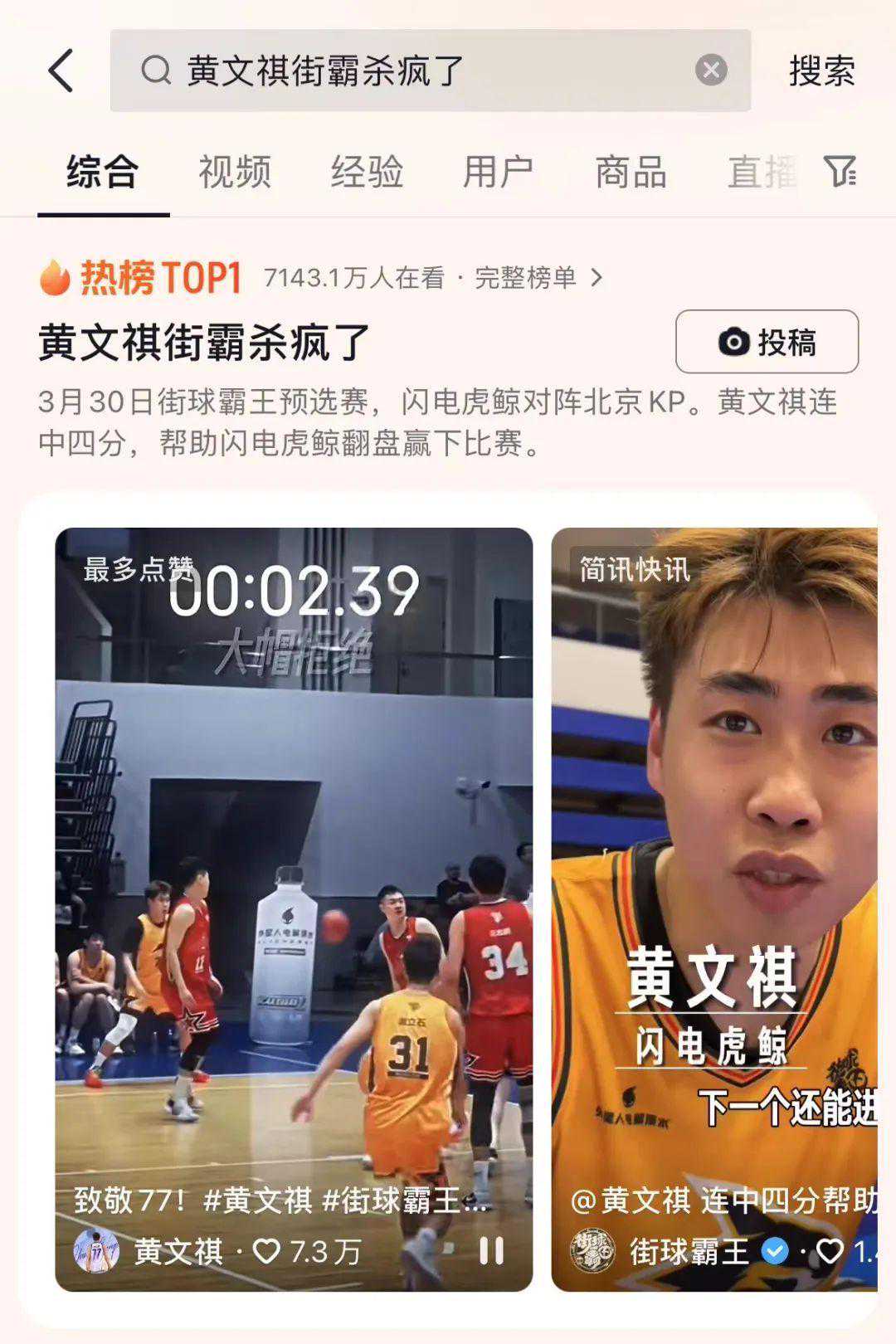The width and height of the screenshot is (896, 1344).
Task: Go back using the top-left arrow
Action: pyautogui.click(x=61, y=71)
